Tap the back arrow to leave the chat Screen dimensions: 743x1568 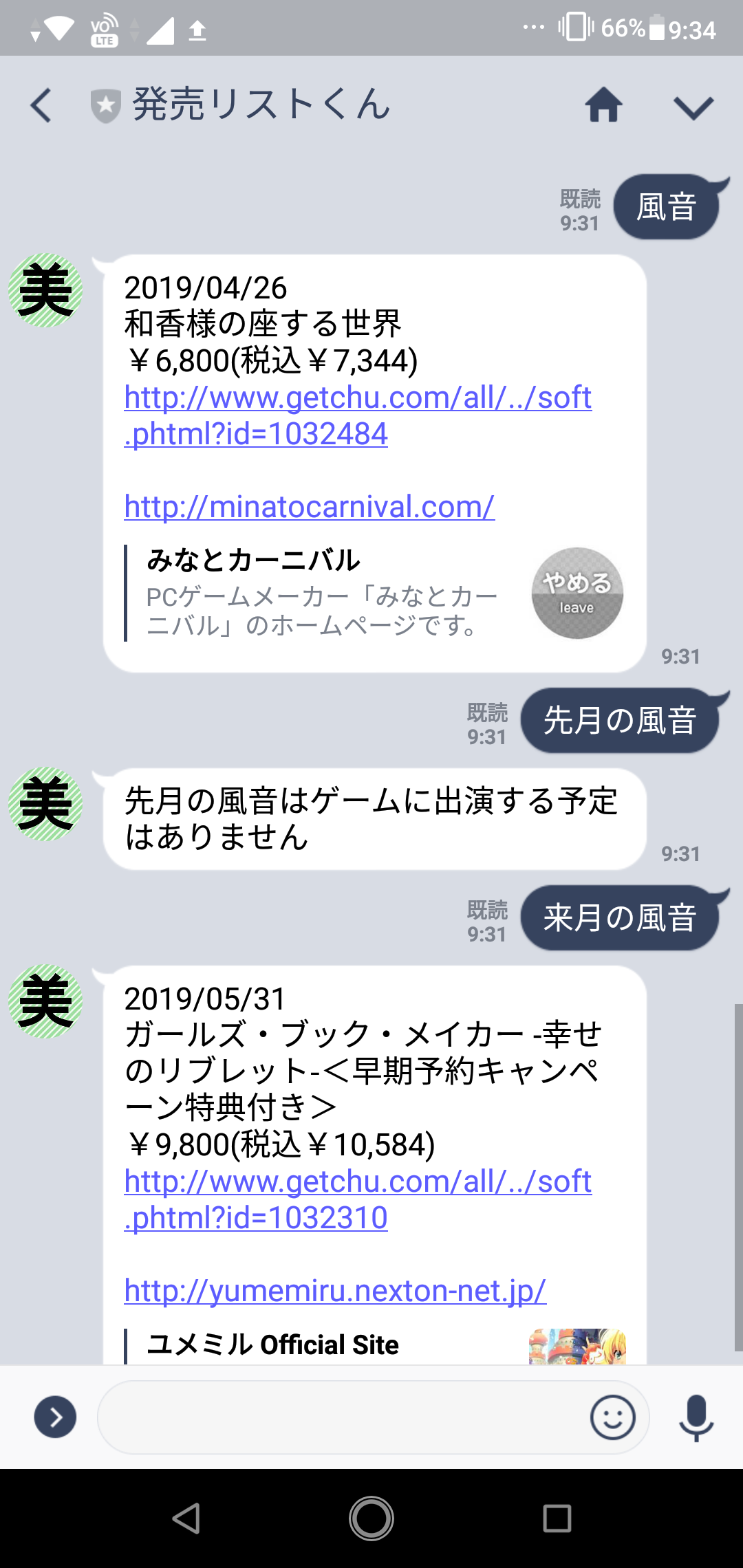pos(39,105)
